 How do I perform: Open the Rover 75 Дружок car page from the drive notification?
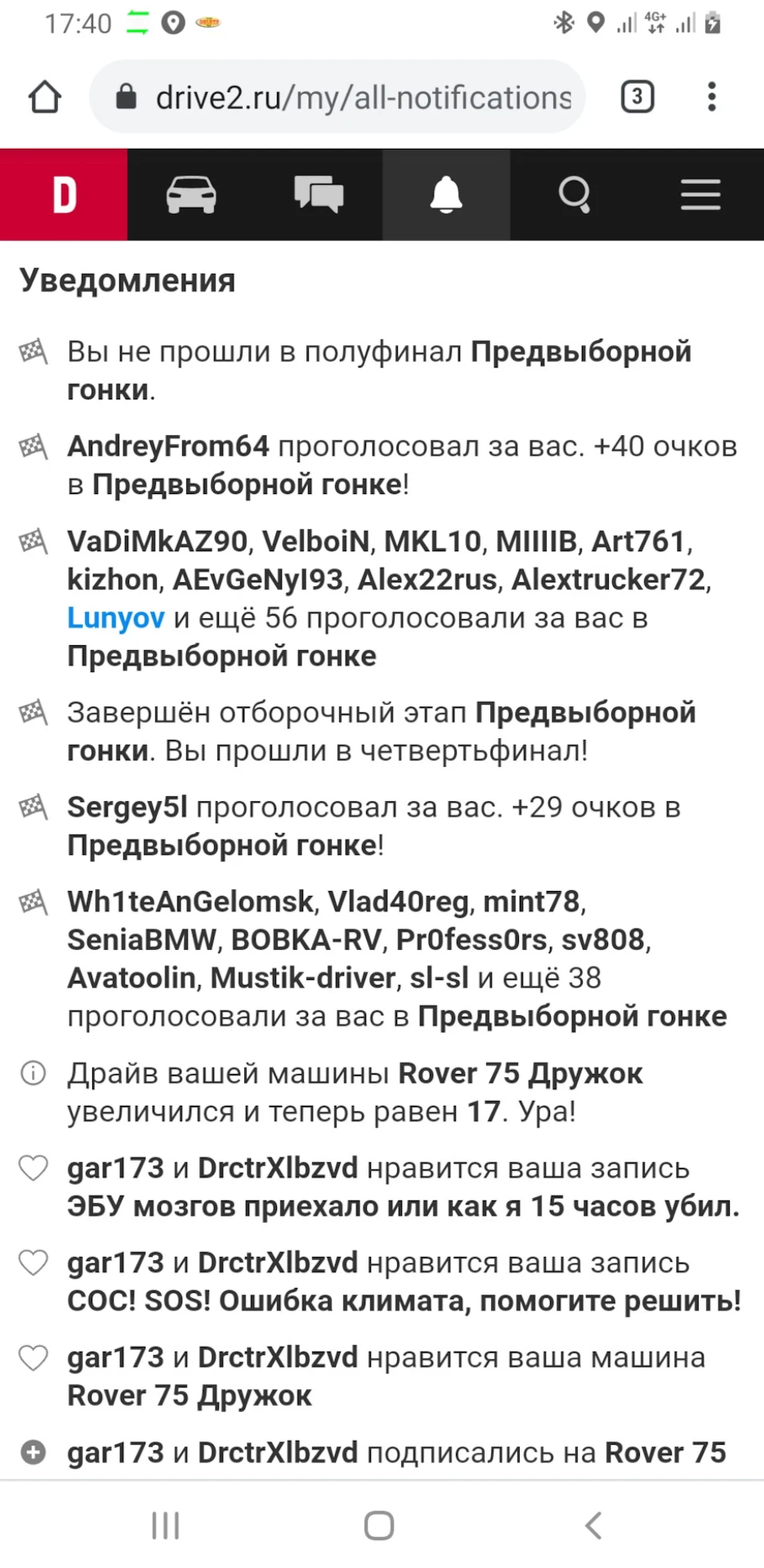point(520,1074)
